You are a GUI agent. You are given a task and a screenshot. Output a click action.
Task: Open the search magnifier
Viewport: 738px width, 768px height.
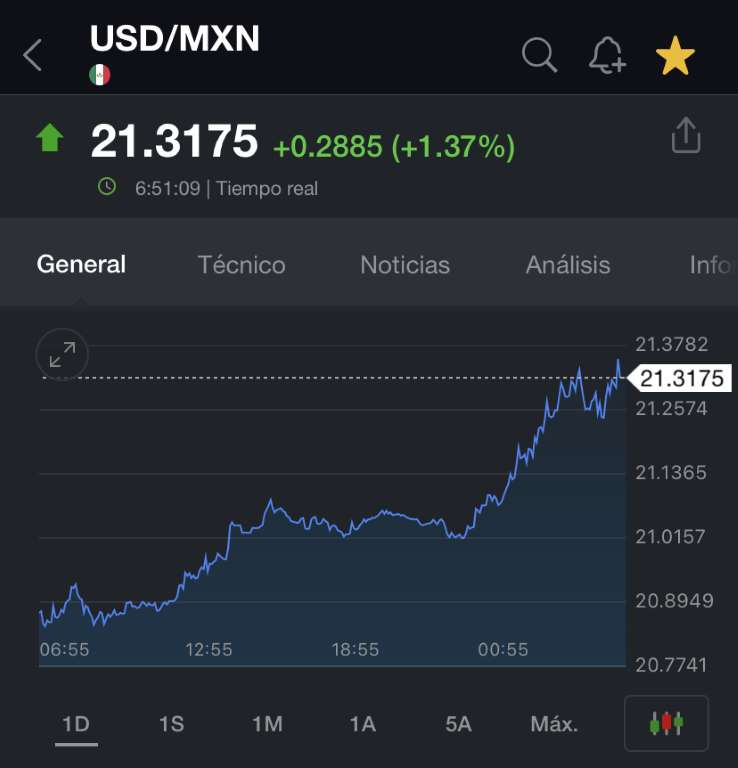click(x=539, y=55)
